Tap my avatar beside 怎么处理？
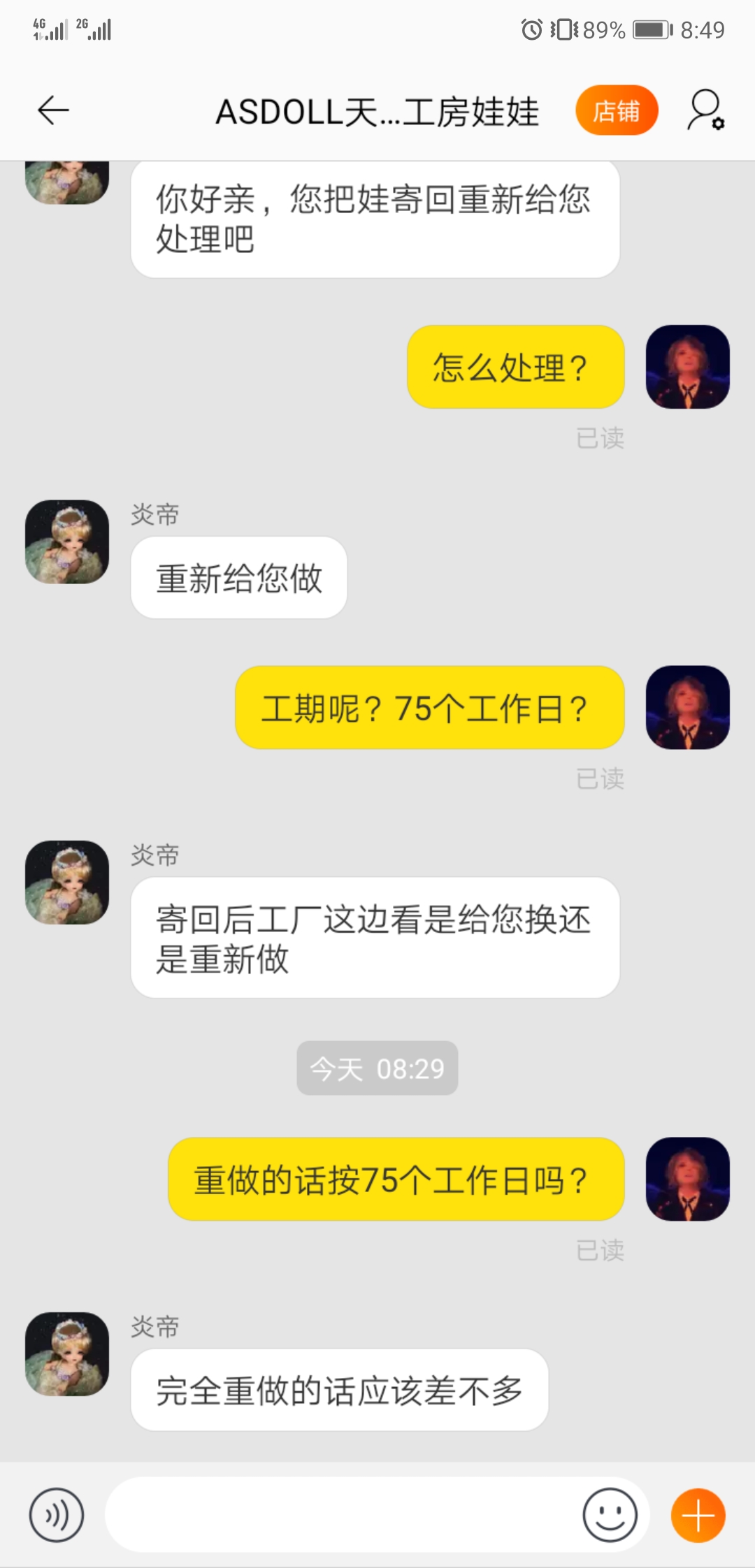Screen dimensions: 755x1568 (x=687, y=367)
